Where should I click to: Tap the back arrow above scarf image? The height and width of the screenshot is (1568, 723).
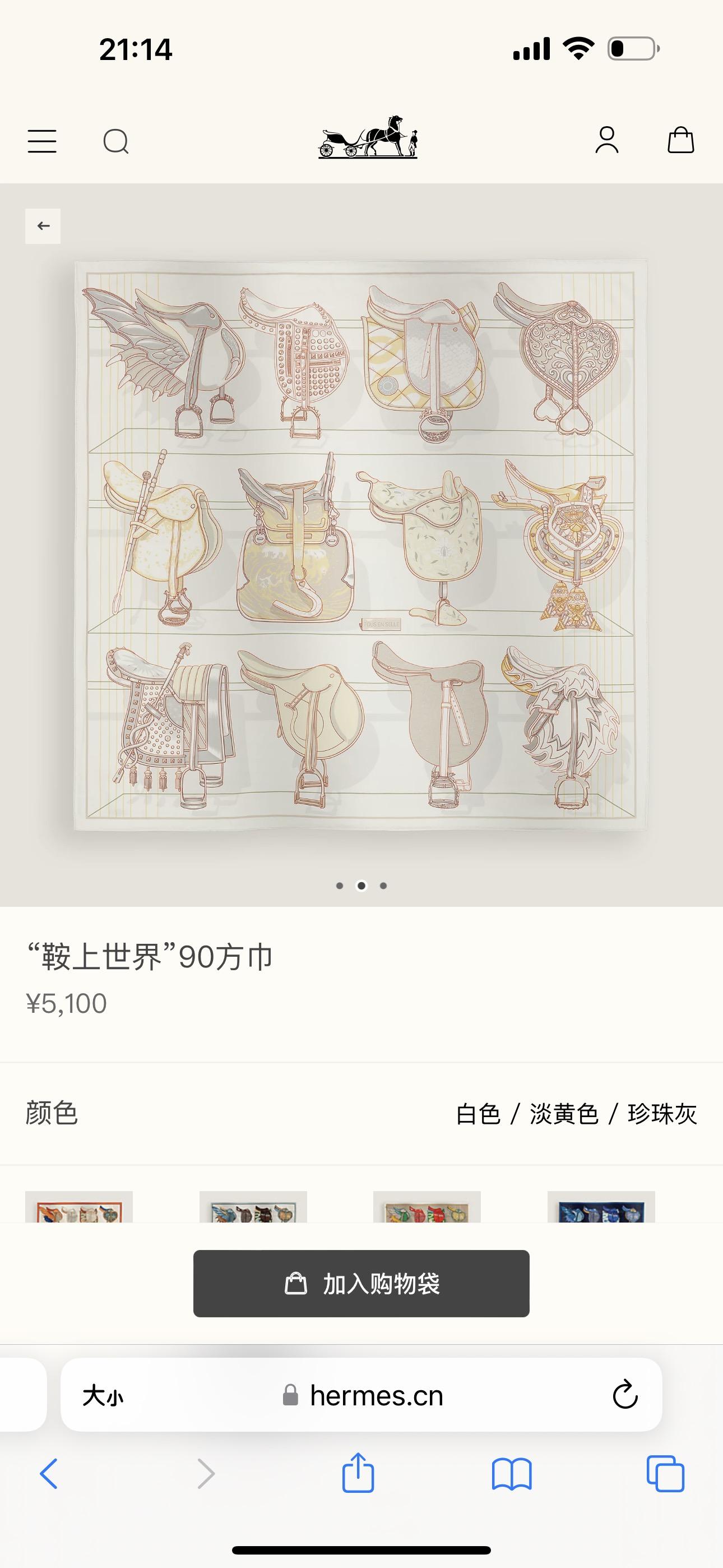(x=43, y=227)
